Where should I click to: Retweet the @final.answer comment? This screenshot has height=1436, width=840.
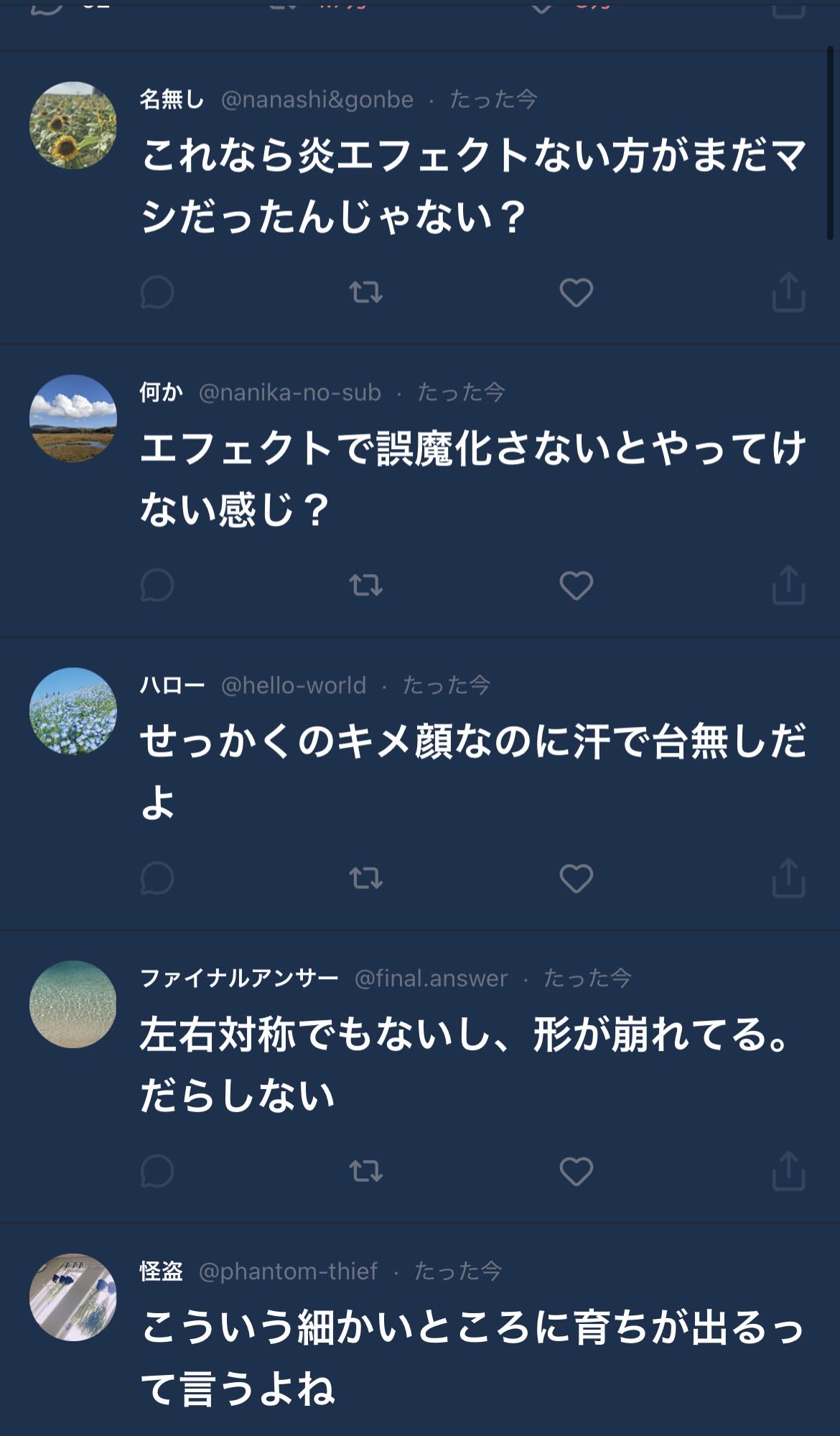click(x=365, y=1171)
